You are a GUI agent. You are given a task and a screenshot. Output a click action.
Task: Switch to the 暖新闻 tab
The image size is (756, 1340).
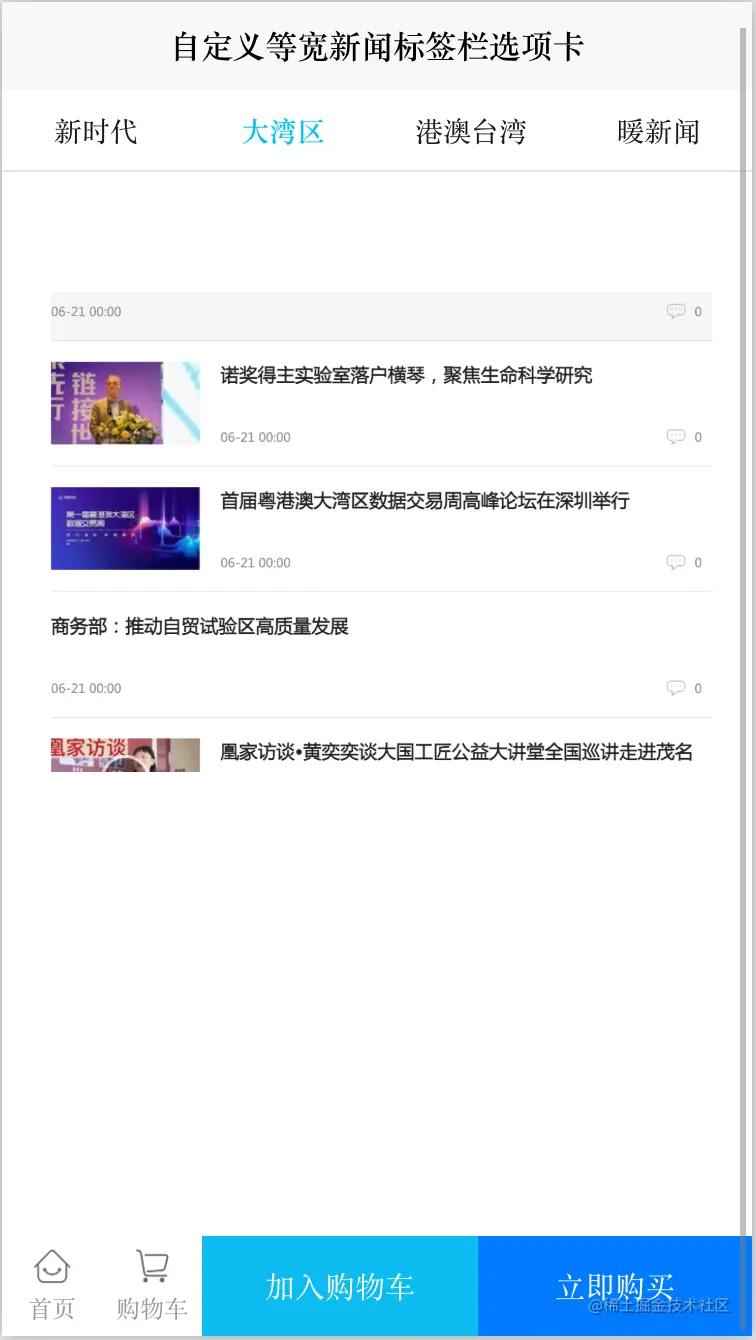click(658, 131)
